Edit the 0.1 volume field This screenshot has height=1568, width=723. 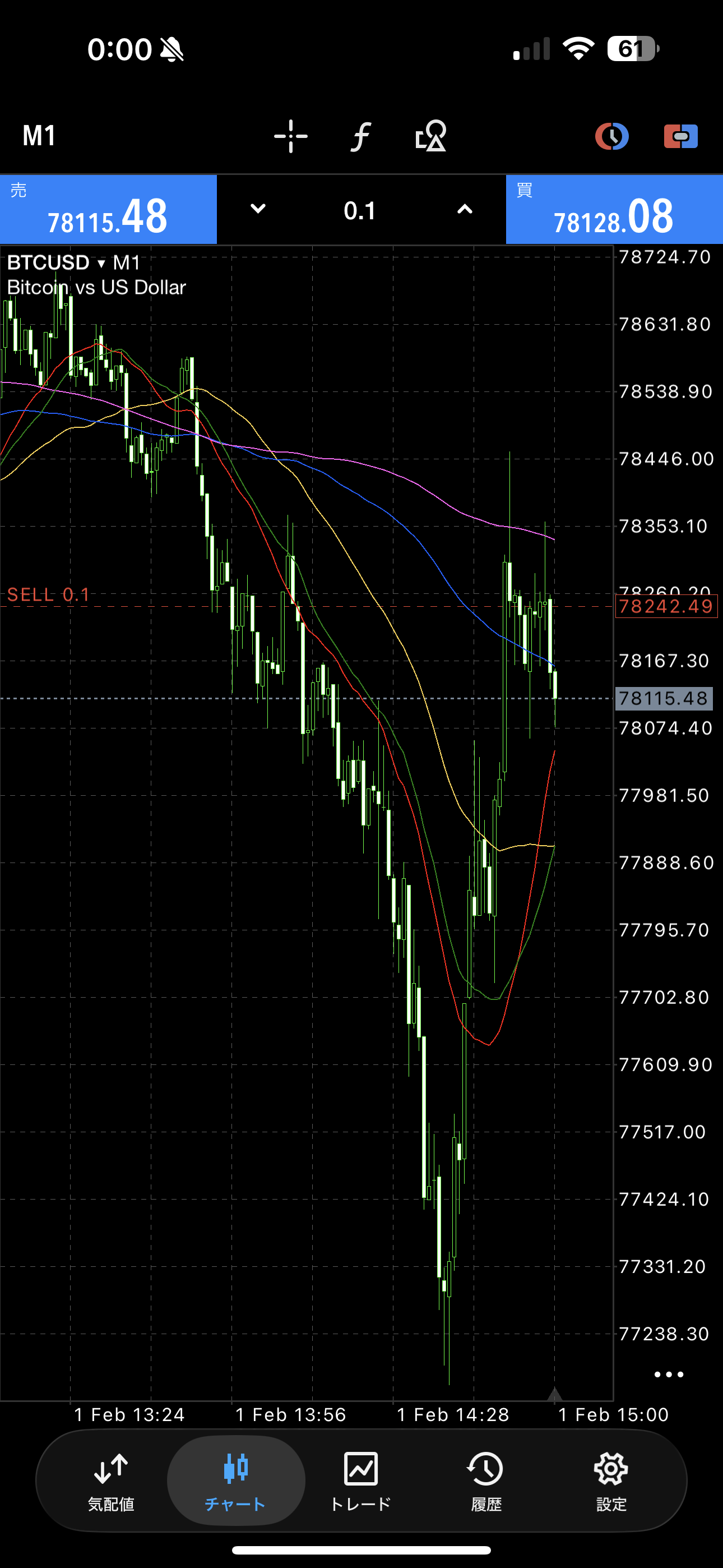pos(360,211)
